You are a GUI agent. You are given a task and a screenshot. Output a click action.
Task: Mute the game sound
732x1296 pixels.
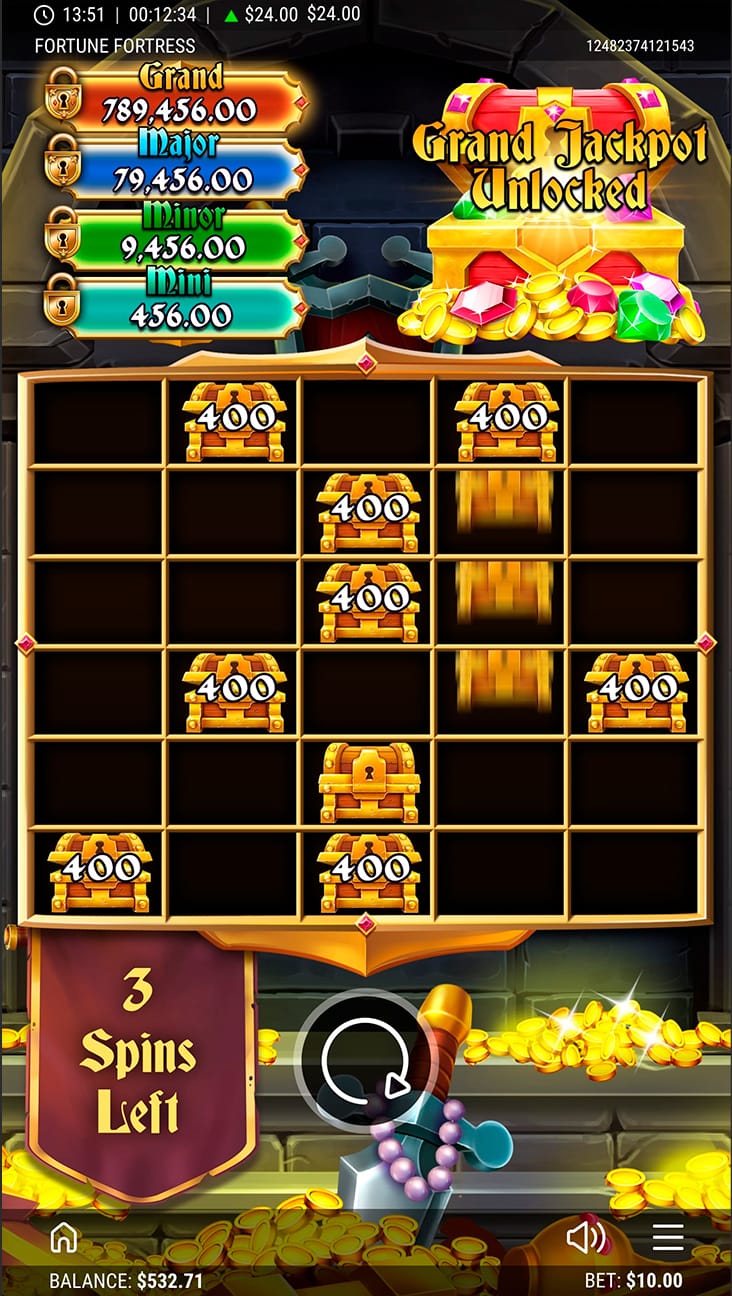tap(586, 1238)
